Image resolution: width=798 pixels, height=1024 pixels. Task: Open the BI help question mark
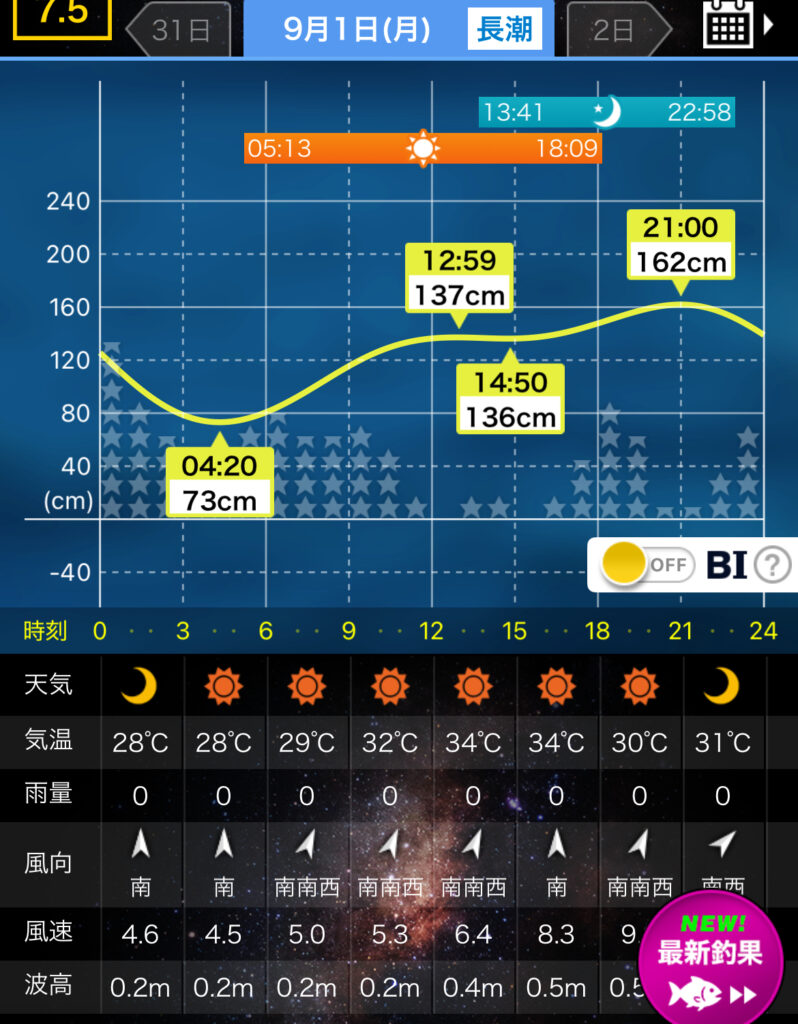click(x=772, y=565)
